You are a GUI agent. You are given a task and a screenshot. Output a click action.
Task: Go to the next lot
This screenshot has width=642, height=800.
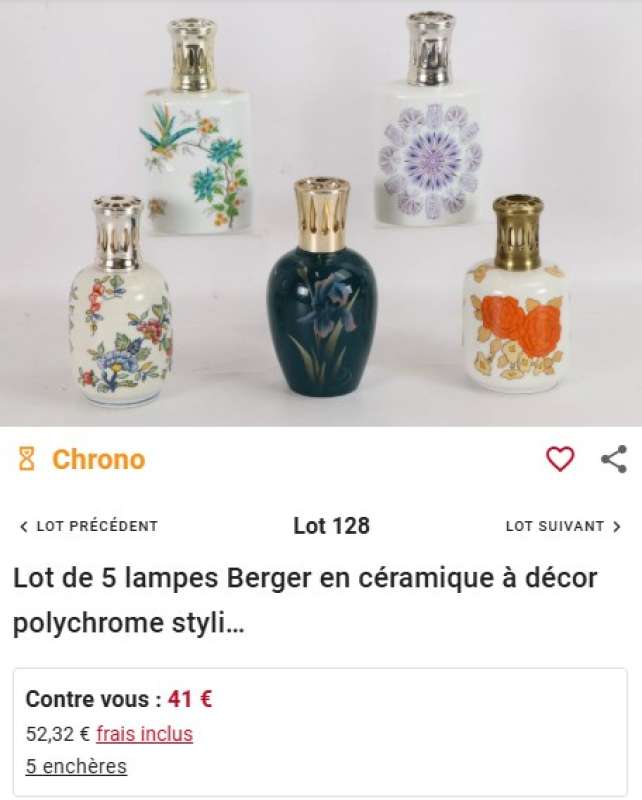(563, 526)
